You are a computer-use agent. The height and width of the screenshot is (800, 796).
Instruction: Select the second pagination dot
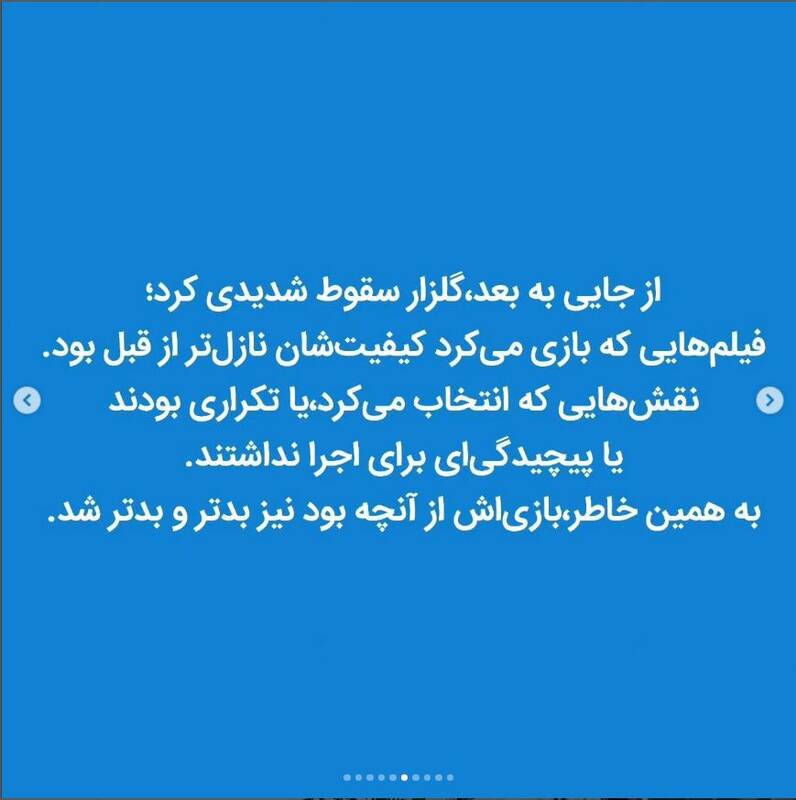click(x=359, y=776)
